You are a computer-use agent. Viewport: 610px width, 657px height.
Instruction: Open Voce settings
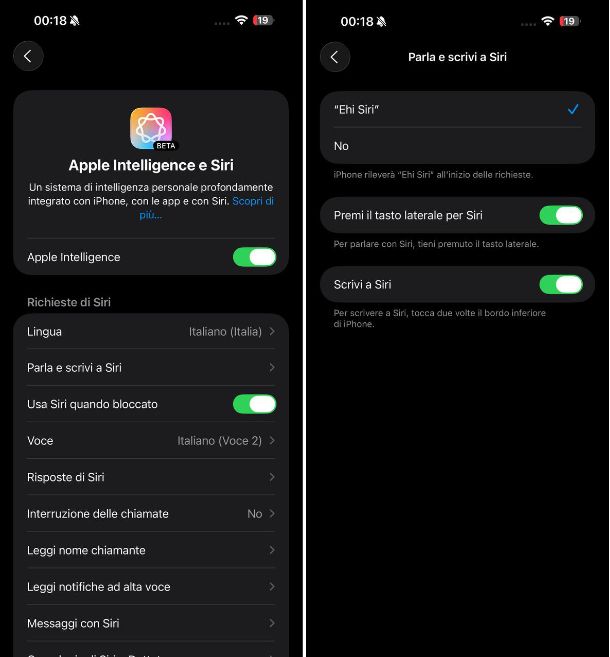pos(151,441)
